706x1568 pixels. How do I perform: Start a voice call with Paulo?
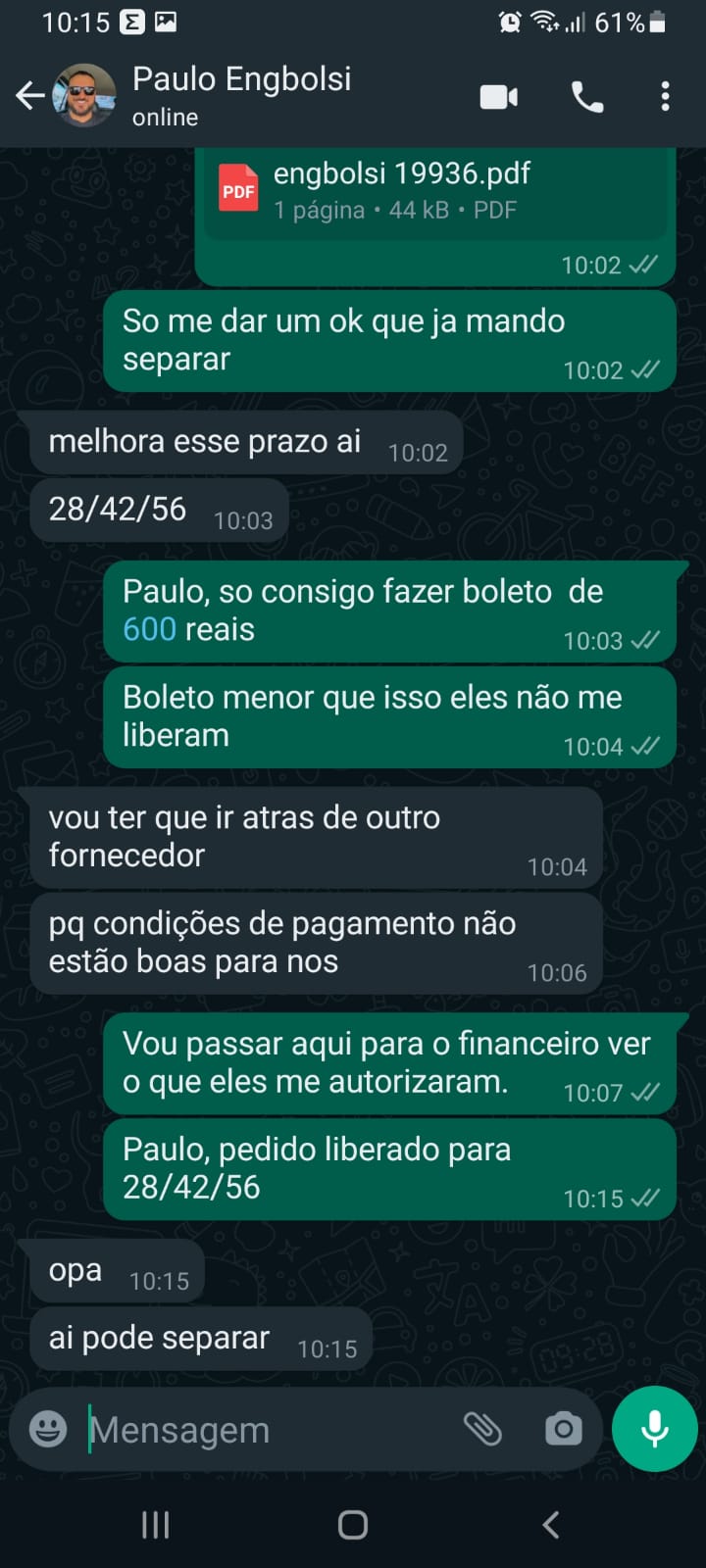587,97
